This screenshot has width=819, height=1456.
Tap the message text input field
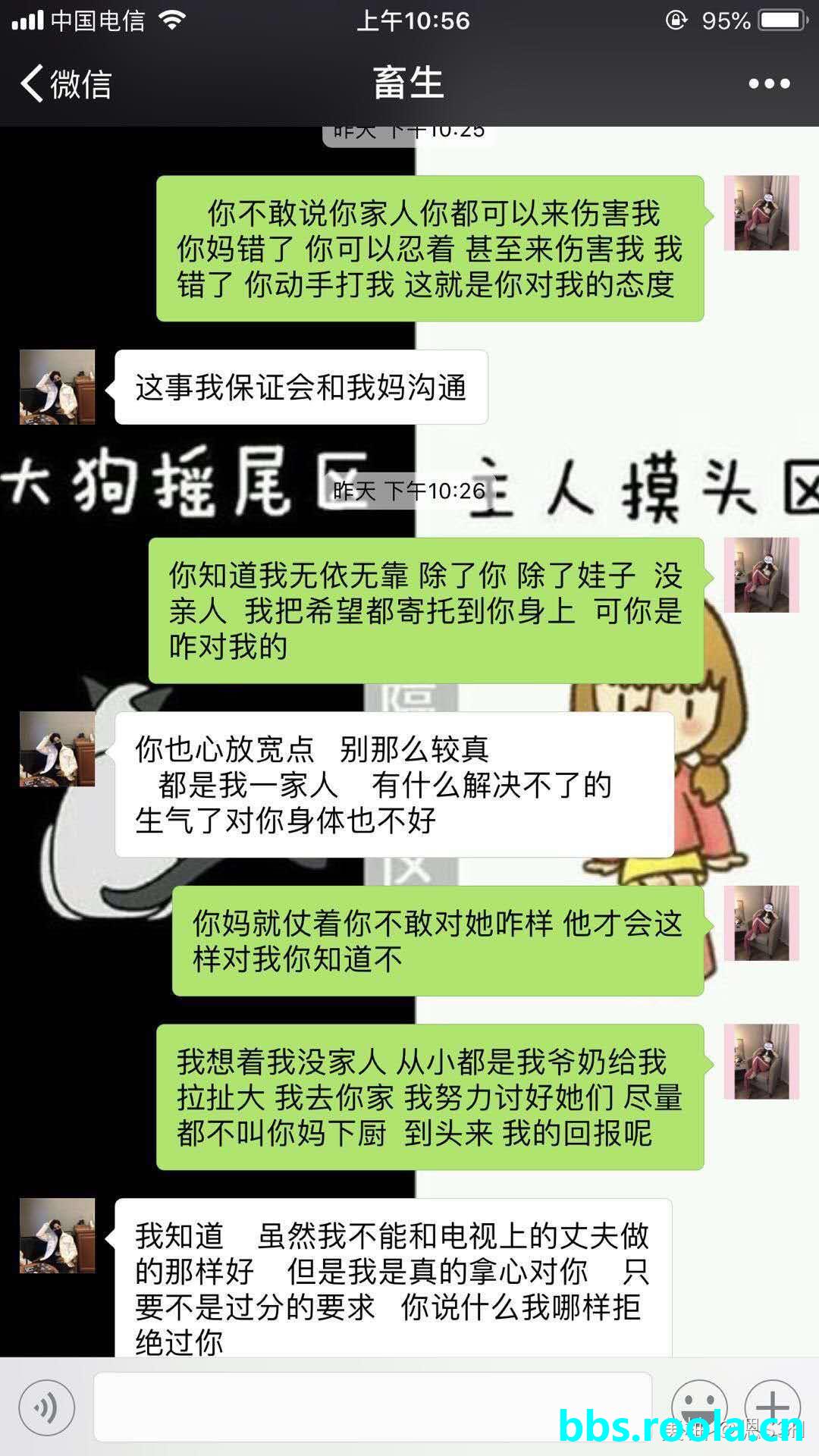click(x=372, y=1406)
